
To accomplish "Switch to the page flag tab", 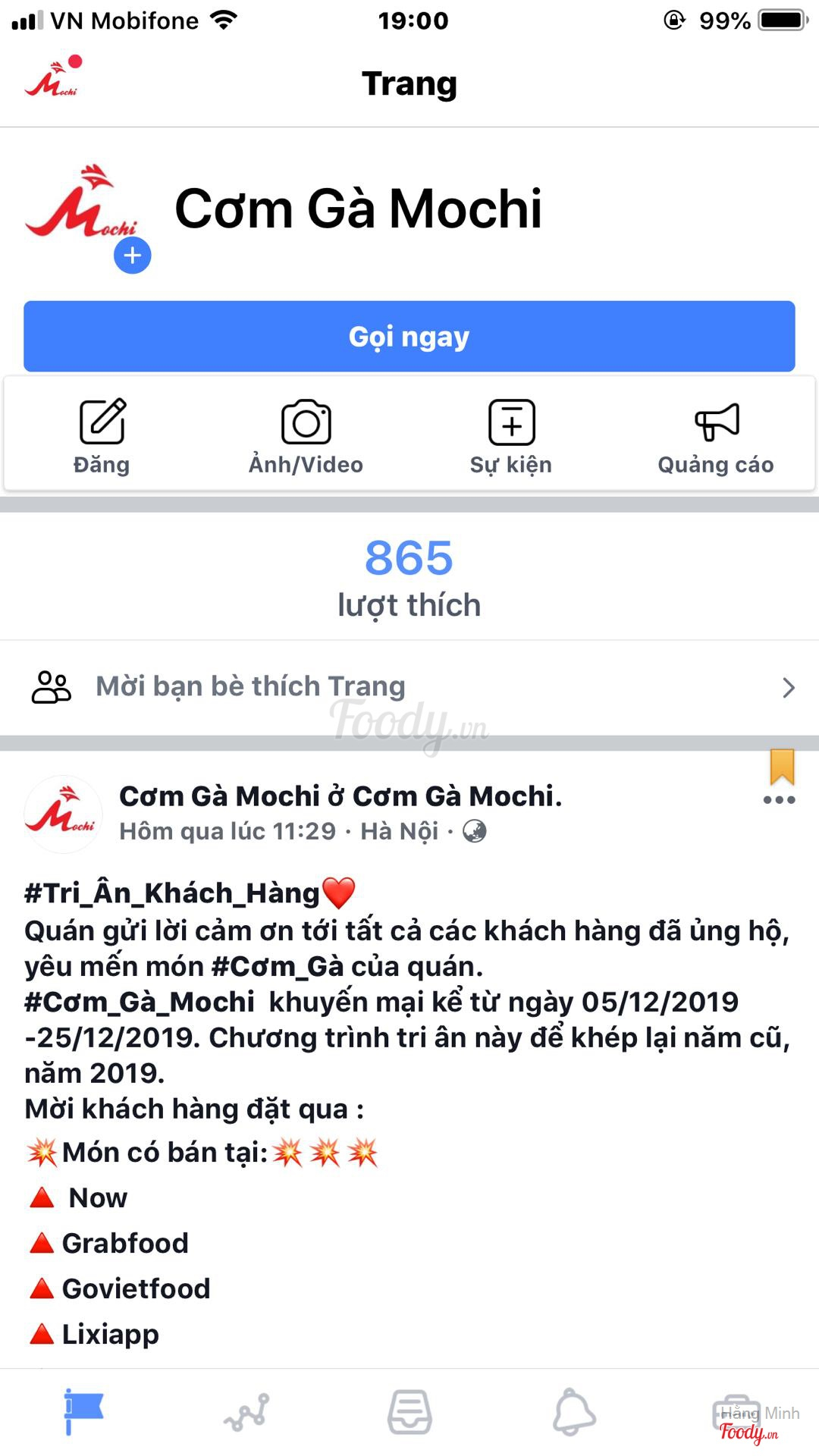I will (83, 1412).
